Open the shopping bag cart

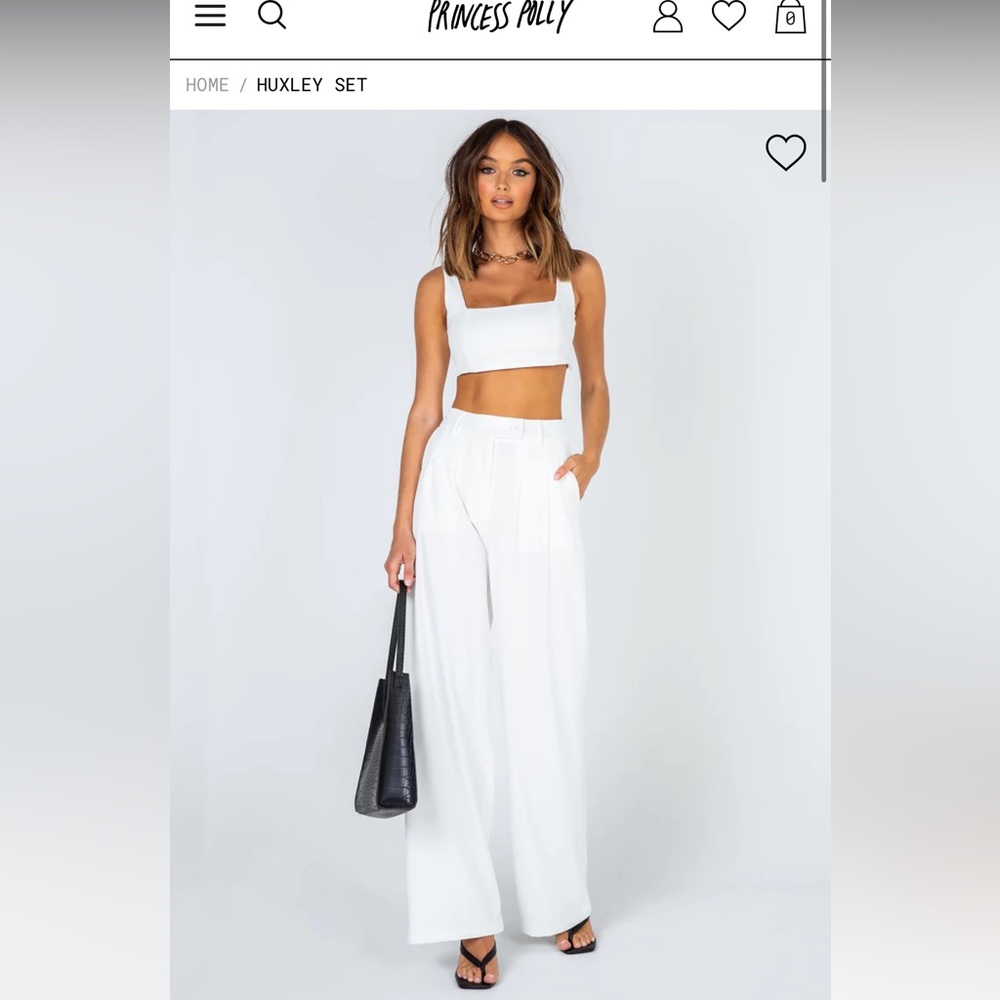(x=790, y=16)
